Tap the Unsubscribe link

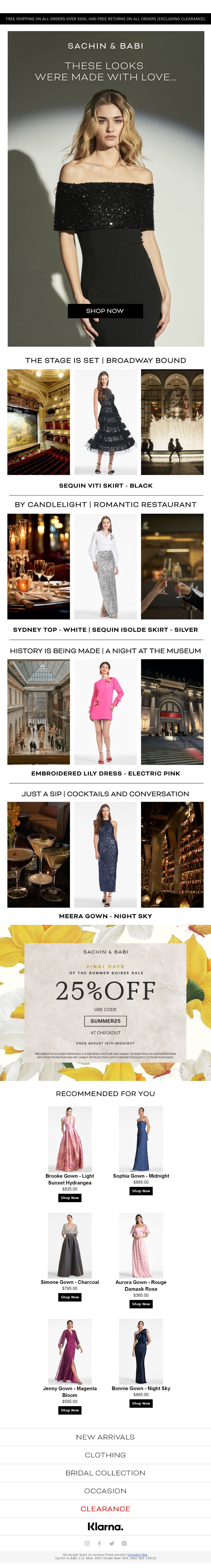point(137,1555)
